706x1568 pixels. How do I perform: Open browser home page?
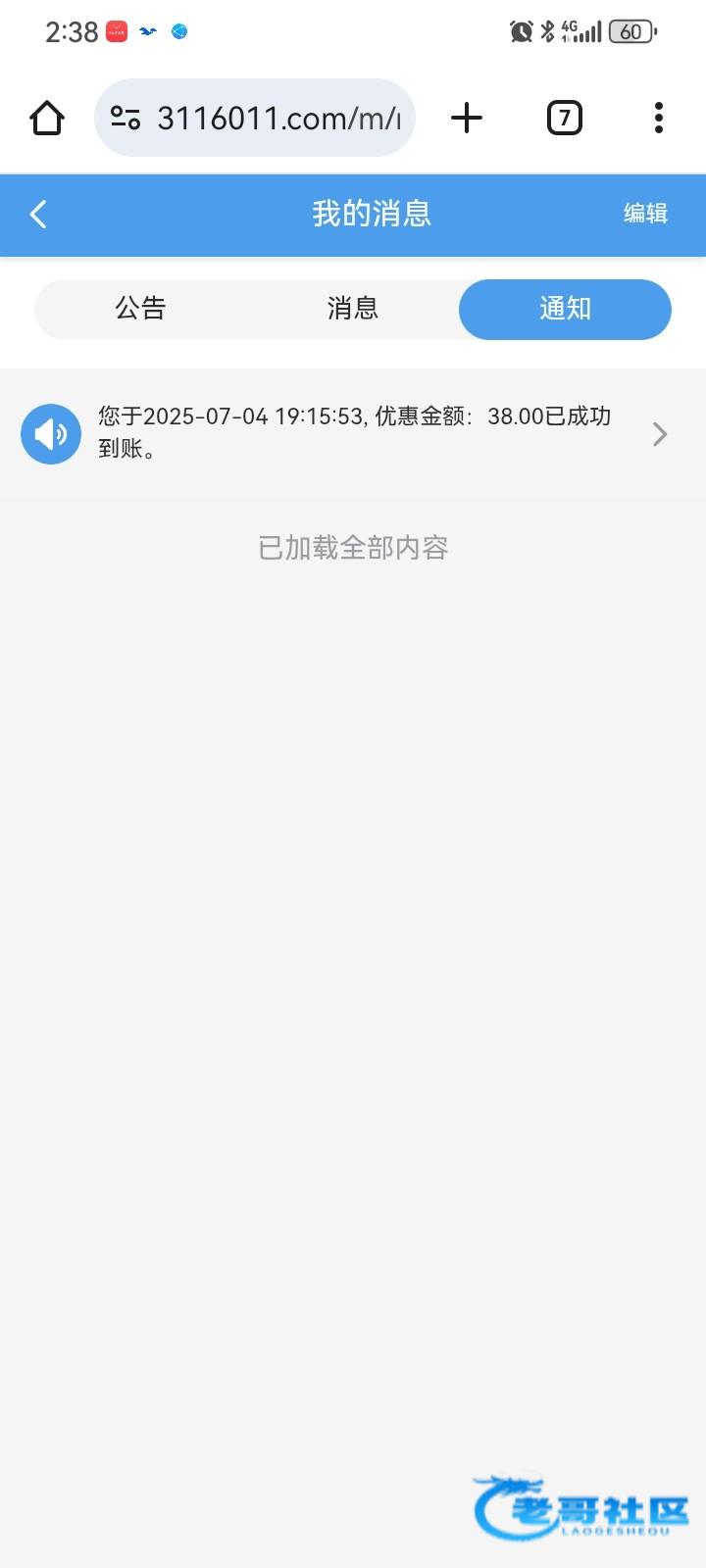pos(47,119)
